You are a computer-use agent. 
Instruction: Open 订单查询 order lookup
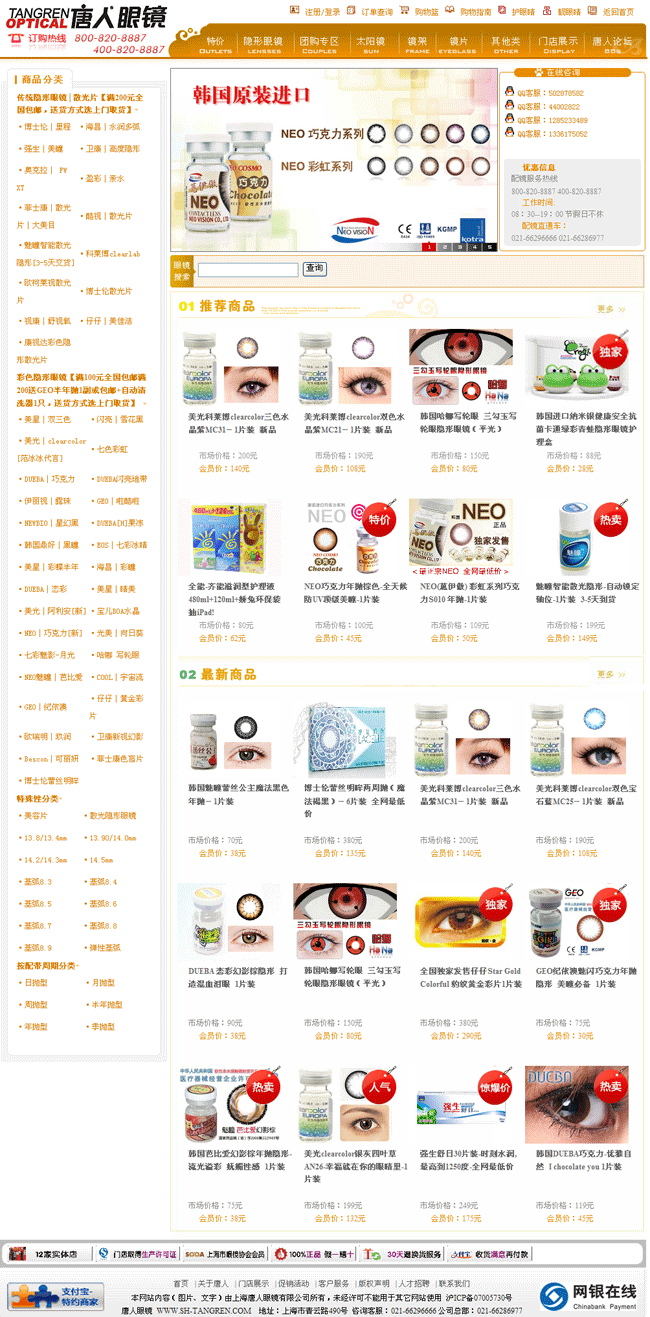click(376, 12)
